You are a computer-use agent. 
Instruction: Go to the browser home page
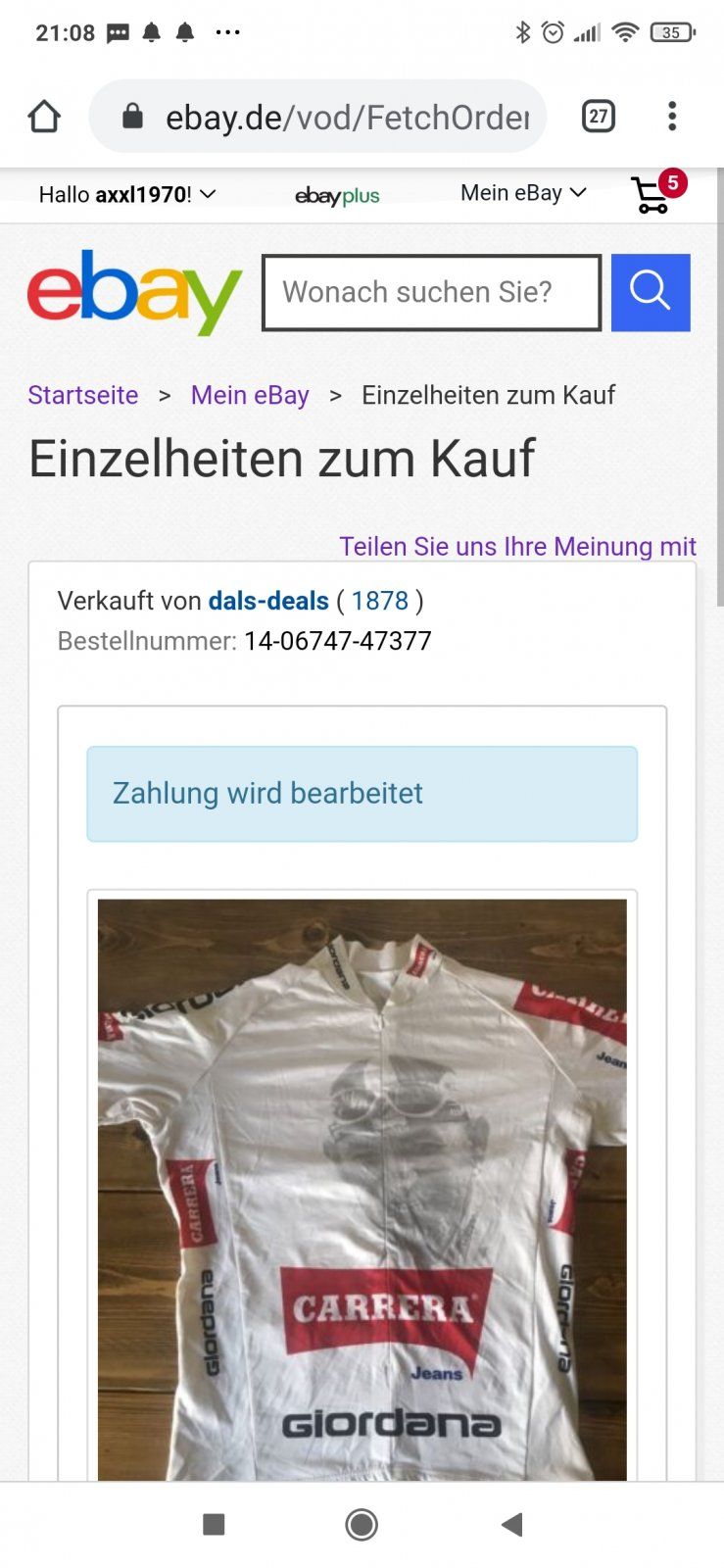[44, 117]
